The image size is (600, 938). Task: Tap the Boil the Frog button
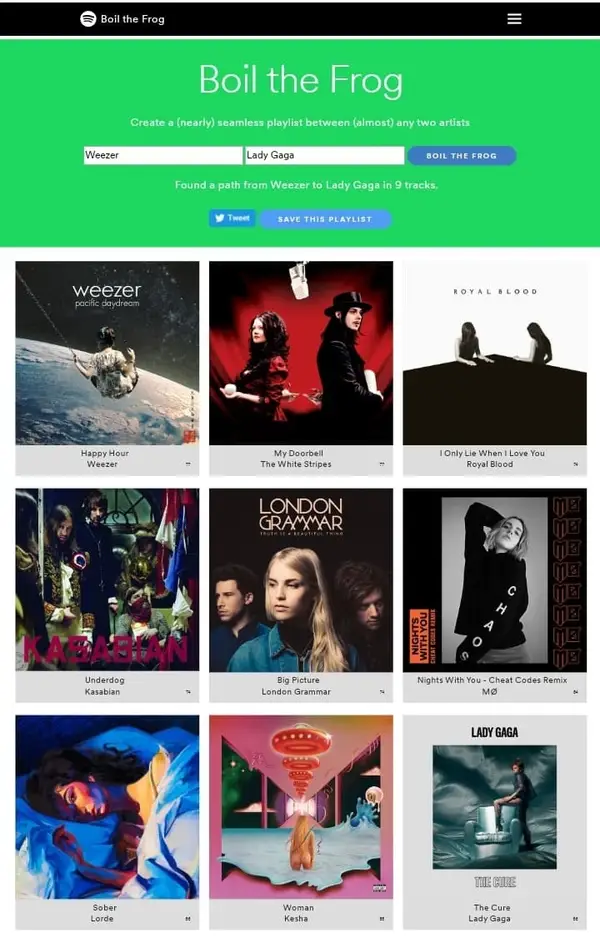coord(461,156)
